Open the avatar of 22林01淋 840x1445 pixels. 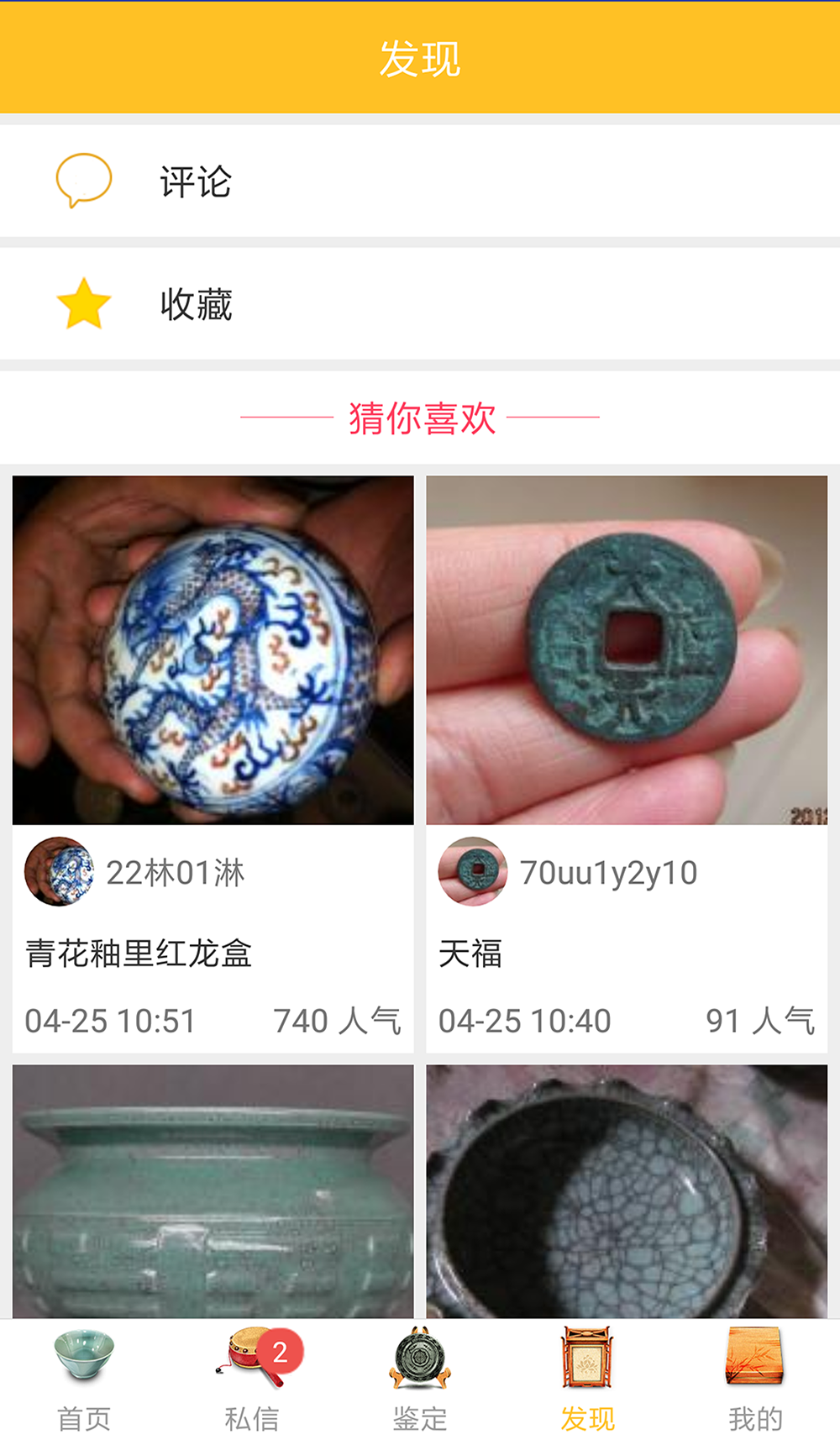click(60, 872)
